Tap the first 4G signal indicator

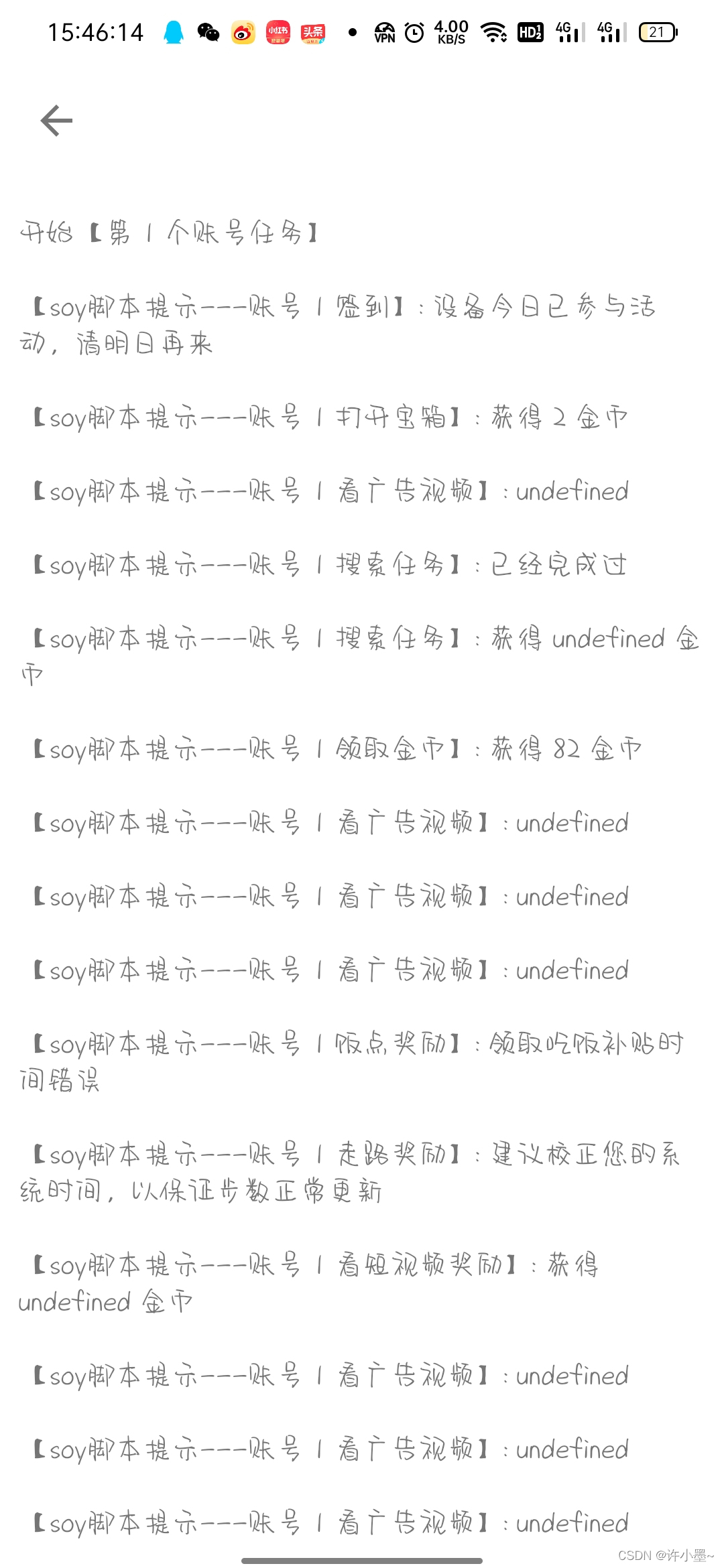[x=569, y=31]
